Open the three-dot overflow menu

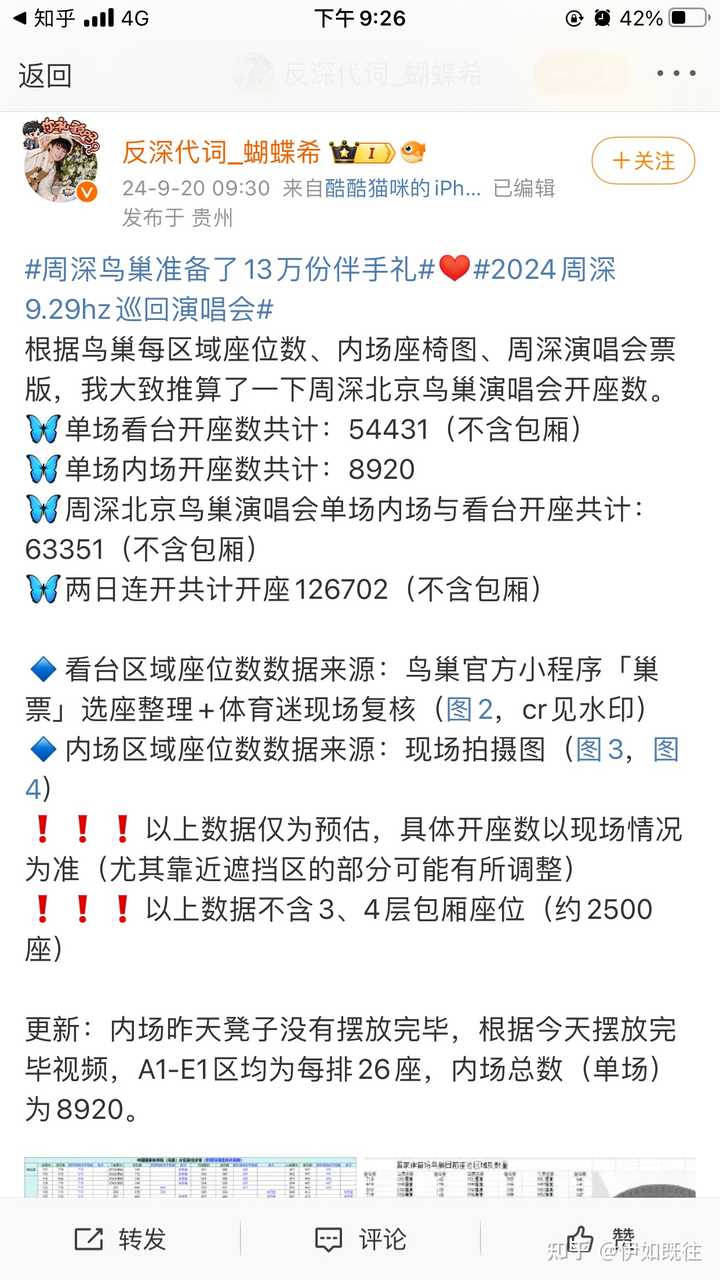(x=676, y=74)
